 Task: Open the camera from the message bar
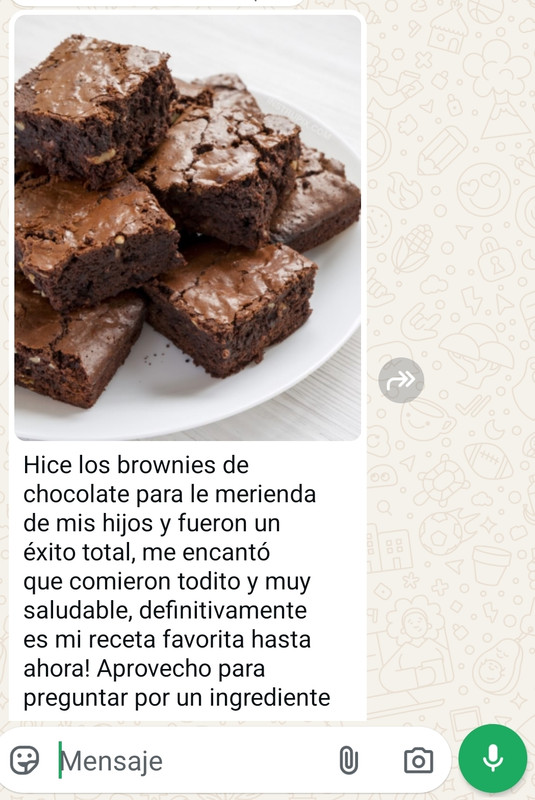pyautogui.click(x=418, y=761)
